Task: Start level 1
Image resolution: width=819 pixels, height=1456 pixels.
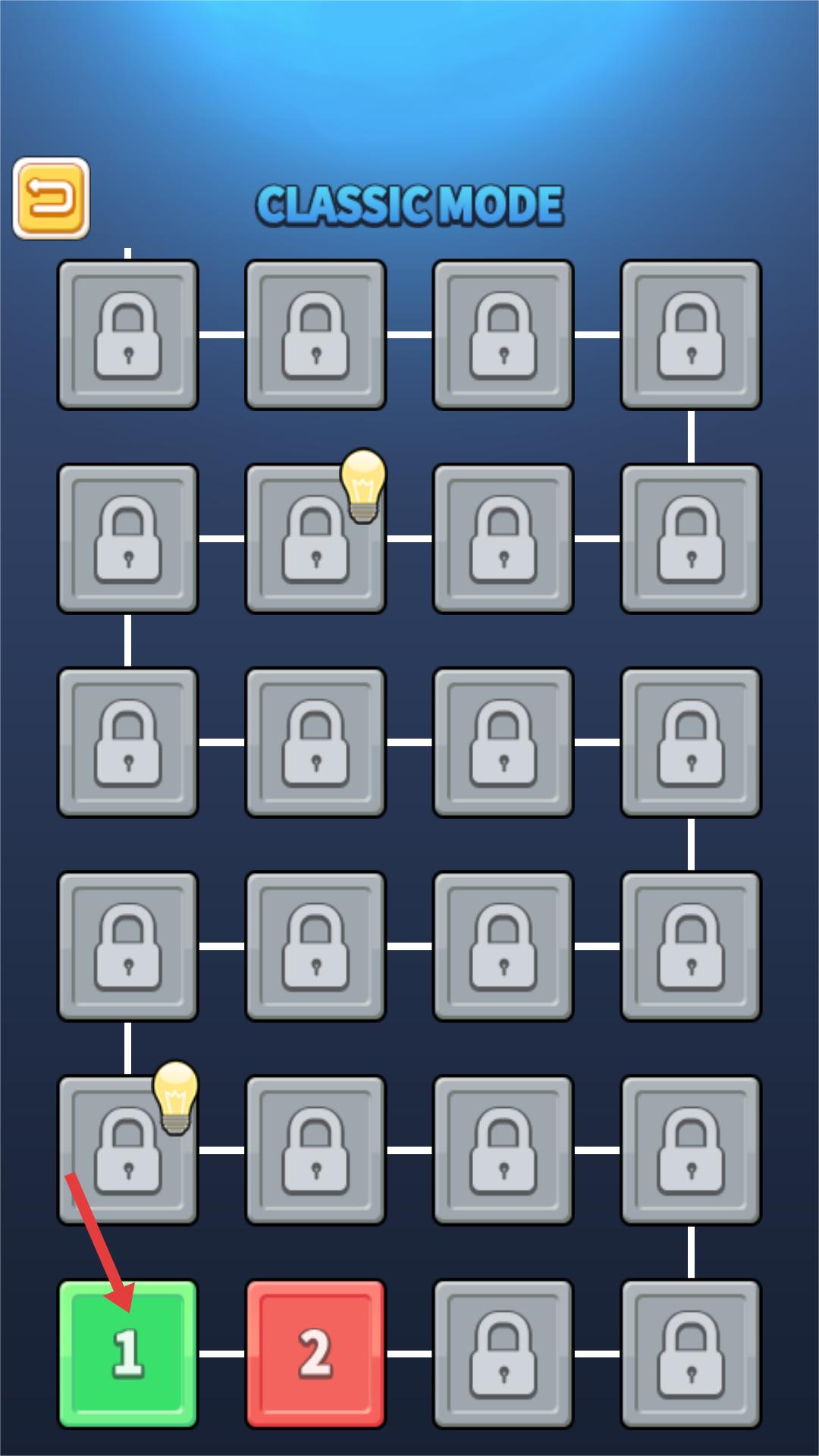Action: pyautogui.click(x=127, y=1353)
